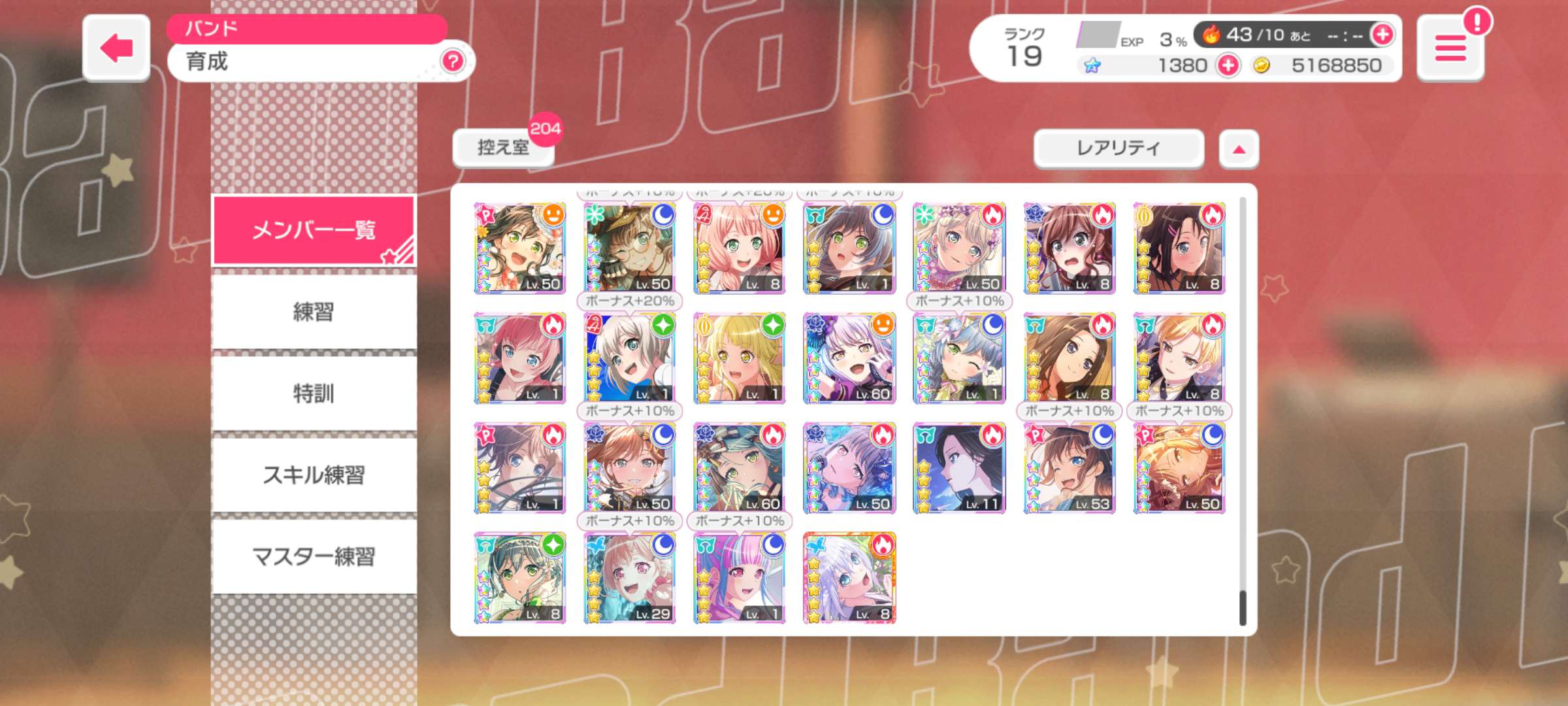Screen dimensions: 1568x706
Task: Refill live boost with plus icon
Action: pos(1381,35)
